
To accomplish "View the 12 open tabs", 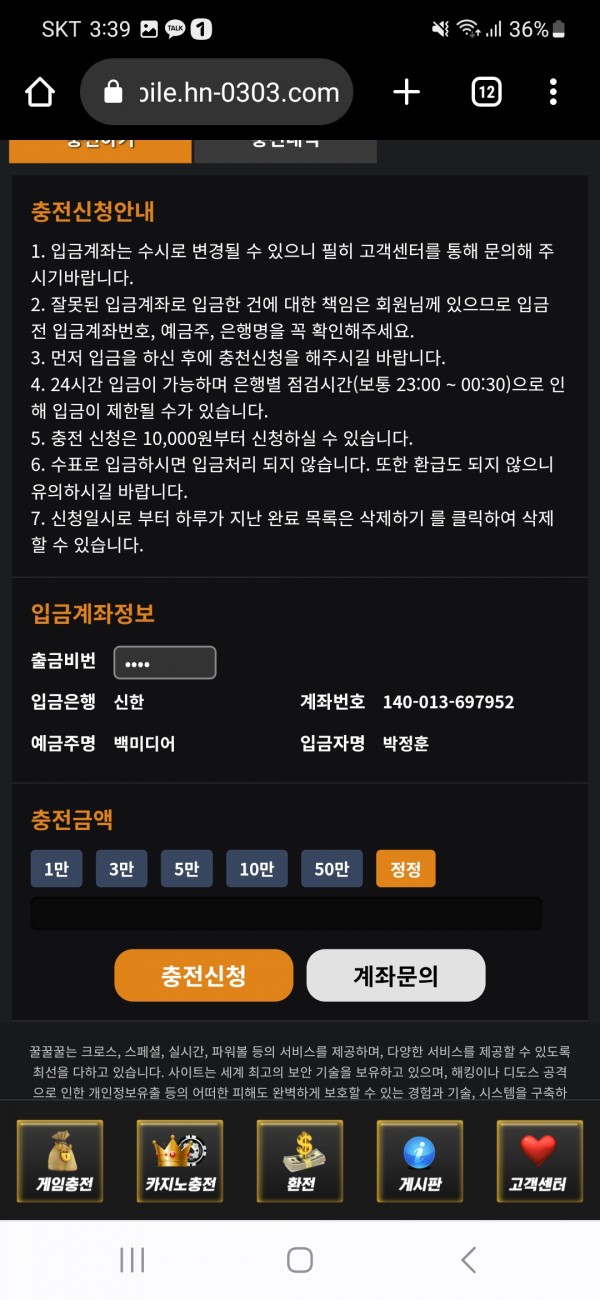I will pos(486,92).
